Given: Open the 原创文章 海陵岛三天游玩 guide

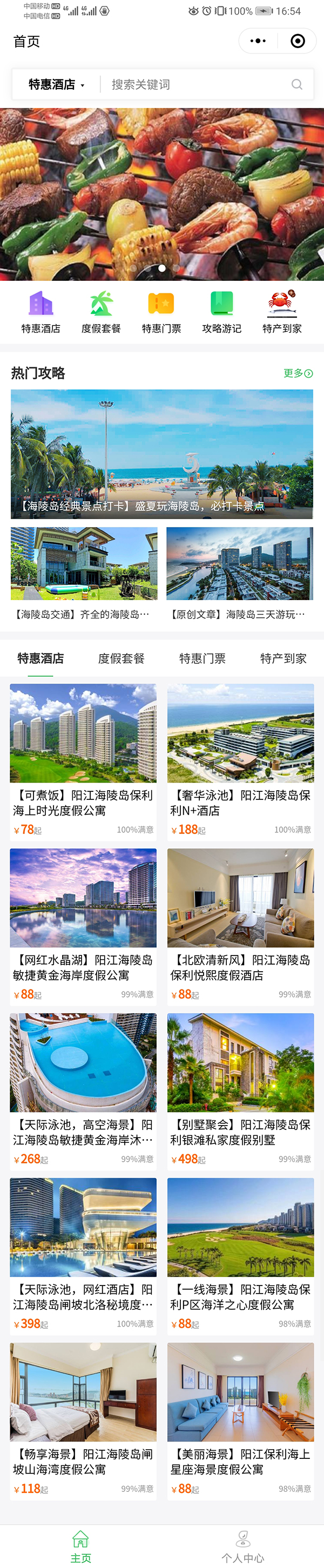Looking at the screenshot, I should click(239, 573).
